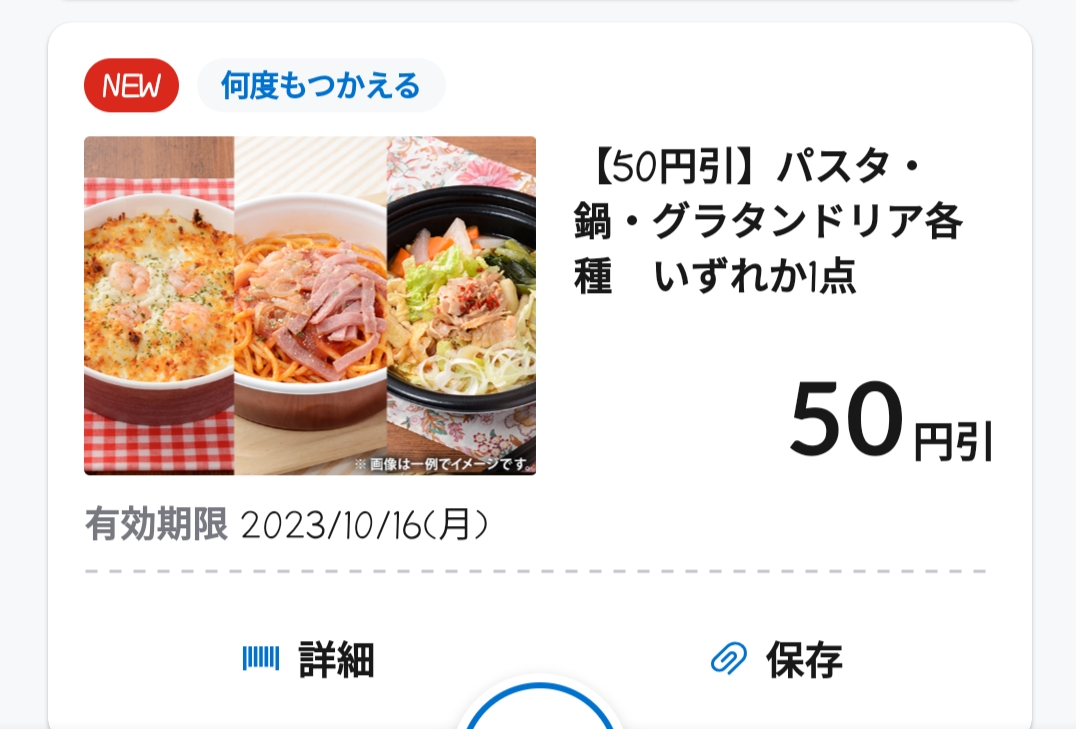Tap the blue circular button at bottom

pos(540,712)
